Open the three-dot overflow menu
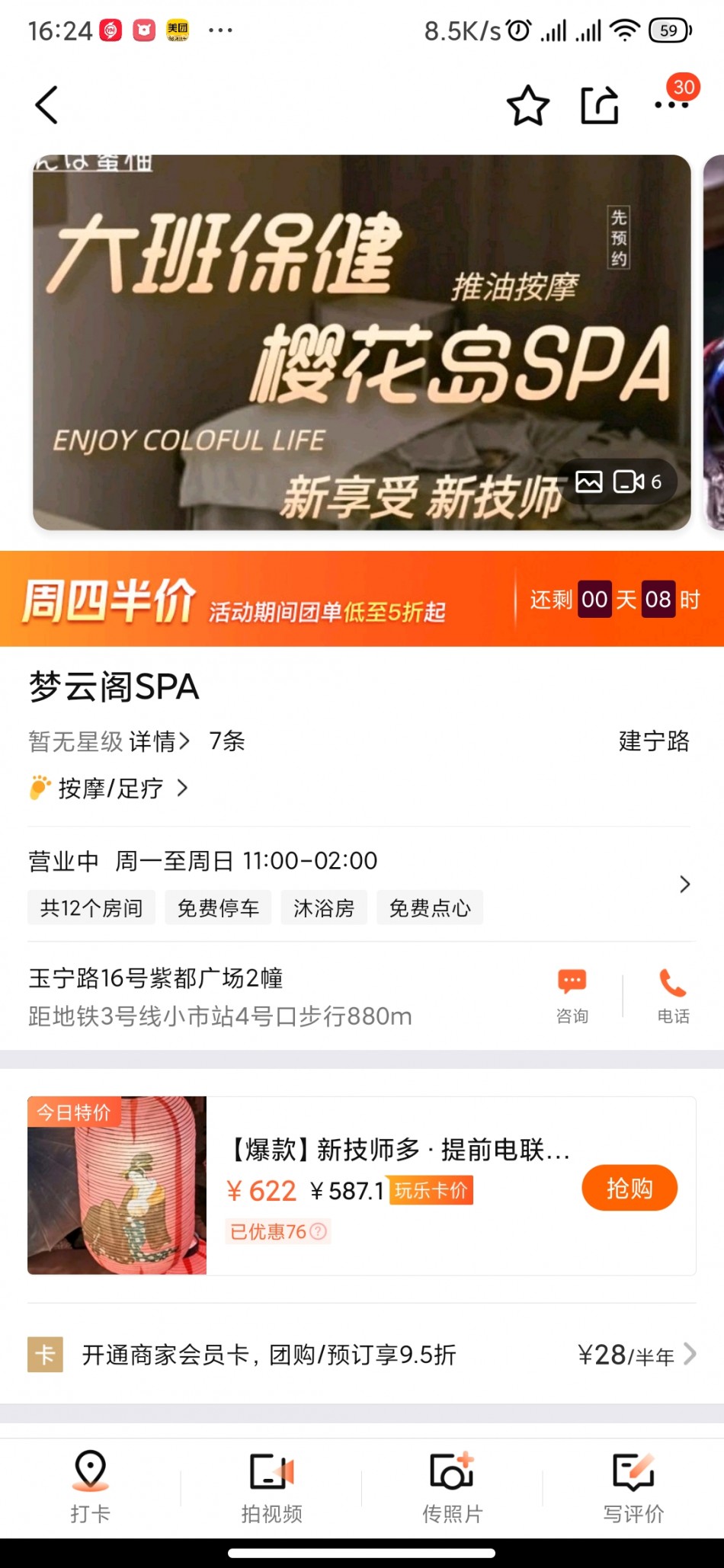The width and height of the screenshot is (724, 1568). [671, 105]
